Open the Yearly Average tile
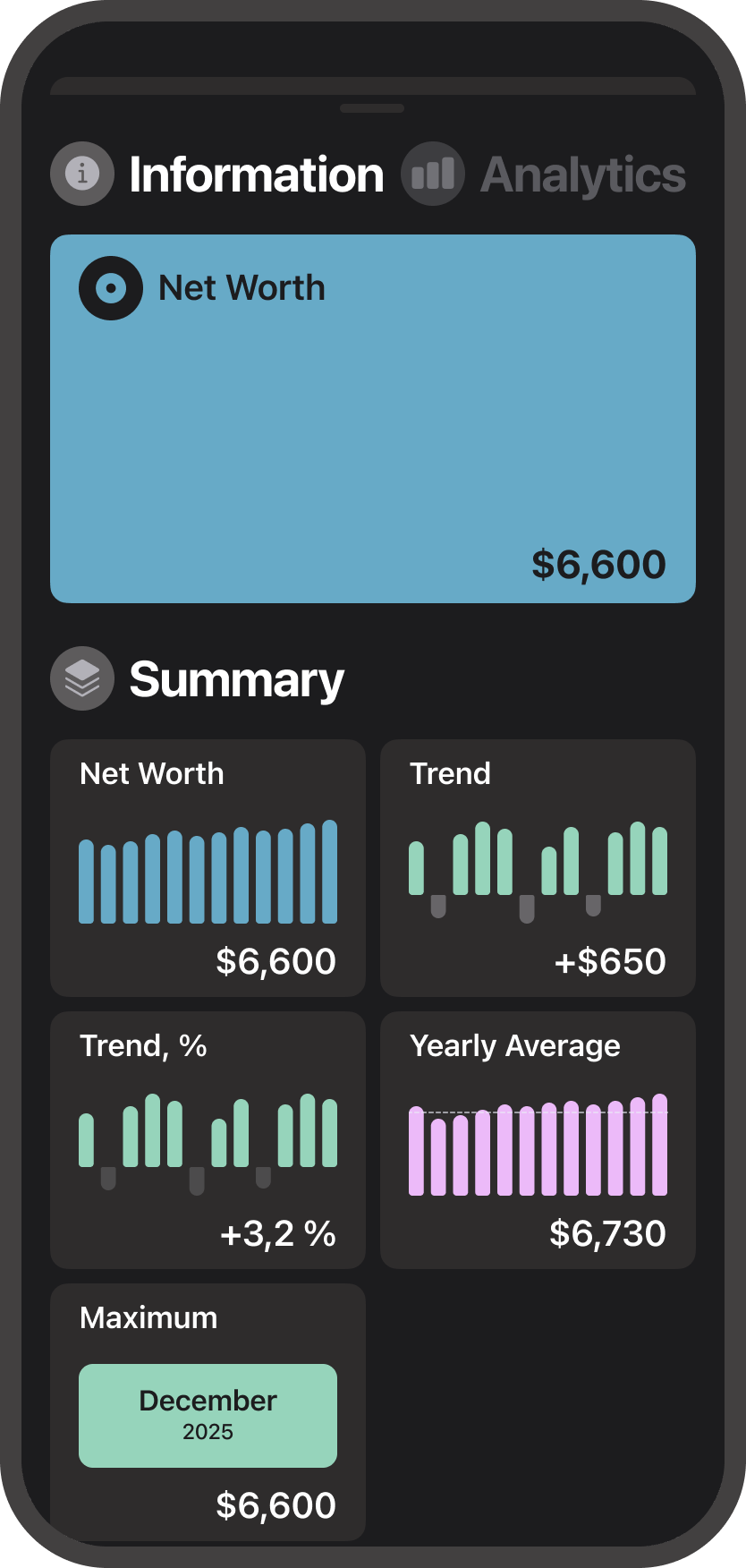Viewport: 746px width, 1568px height. 538,1139
